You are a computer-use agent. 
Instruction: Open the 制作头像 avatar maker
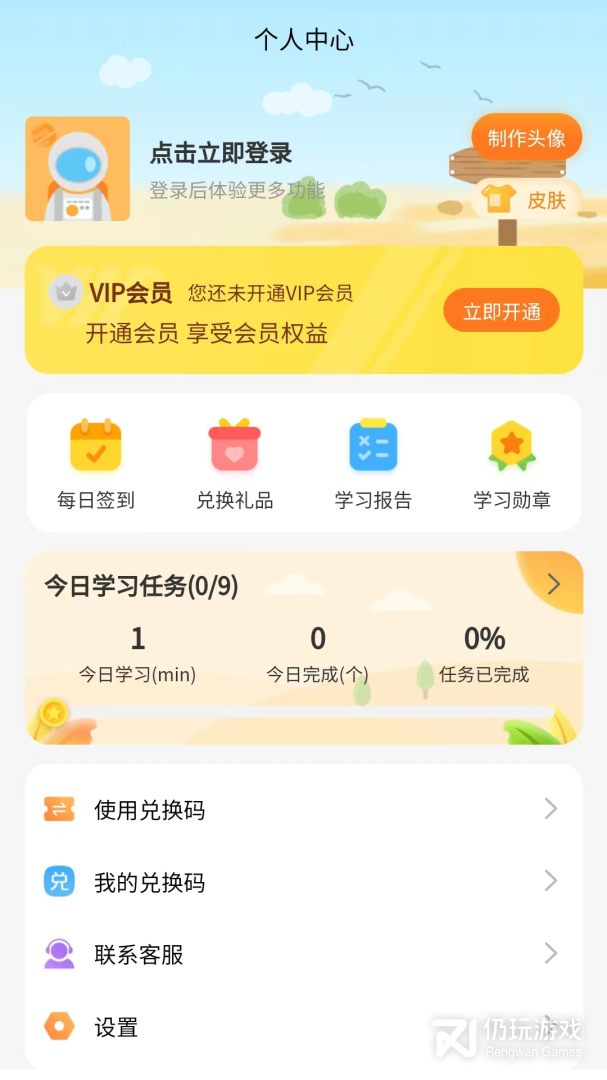[x=526, y=138]
